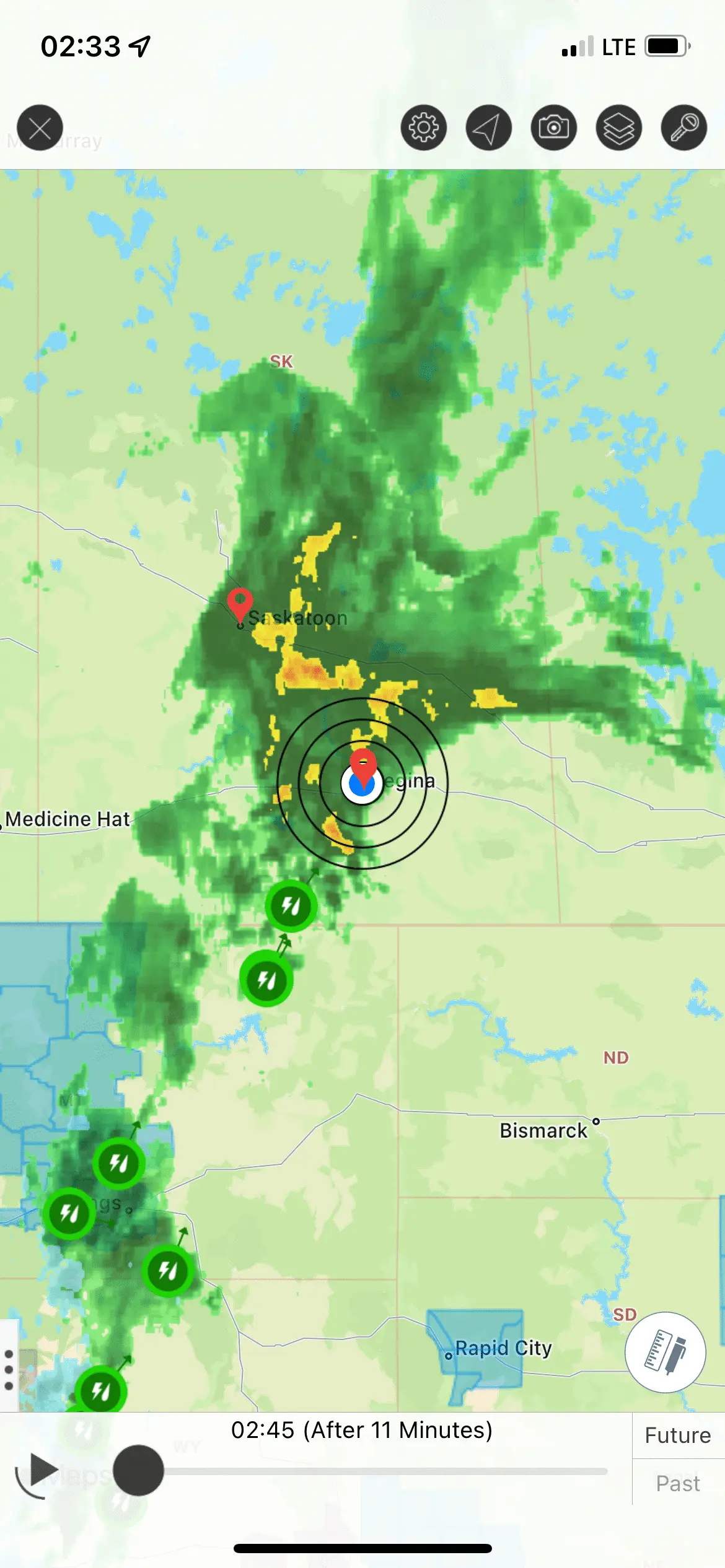Open the map layers selector
Image resolution: width=725 pixels, height=1568 pixels.
coord(619,128)
